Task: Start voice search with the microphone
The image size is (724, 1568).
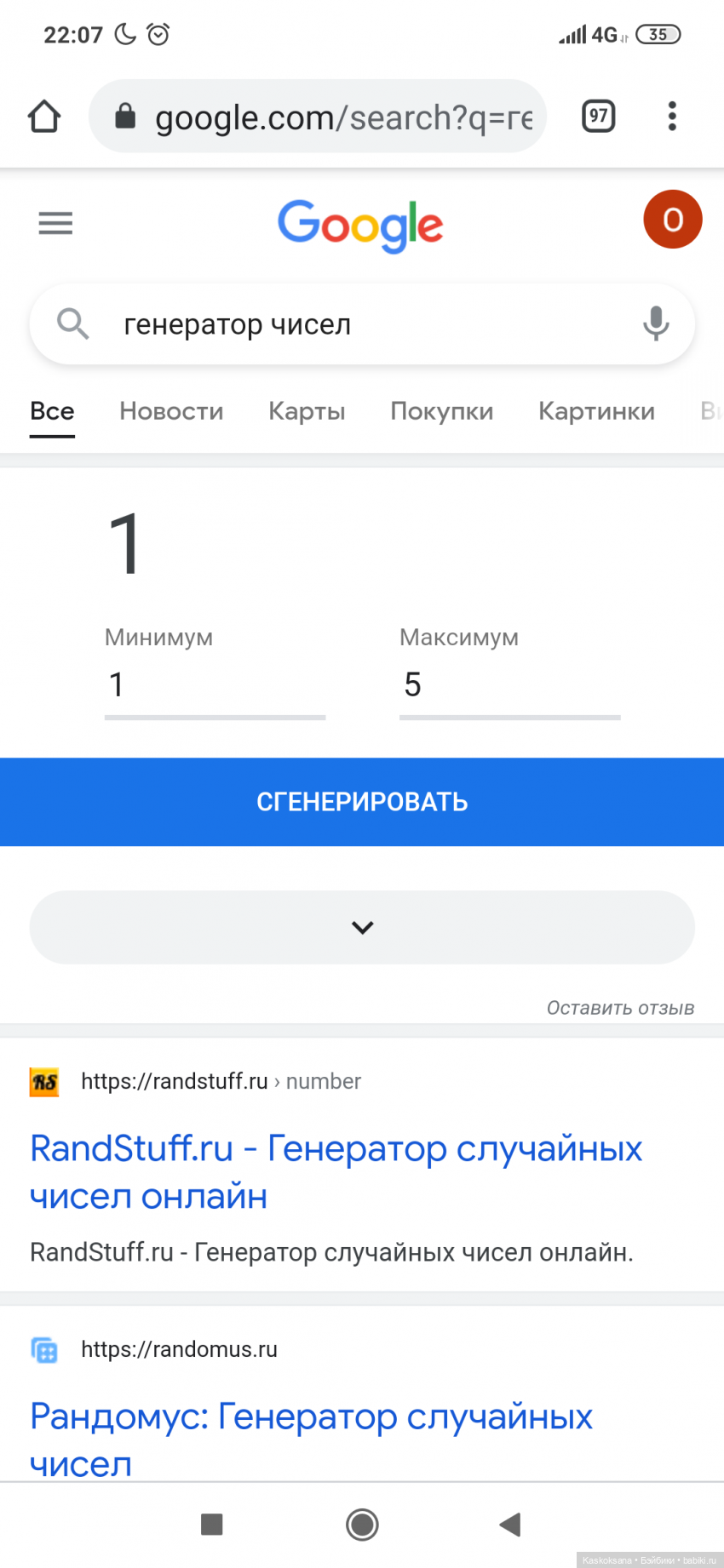Action: click(655, 323)
